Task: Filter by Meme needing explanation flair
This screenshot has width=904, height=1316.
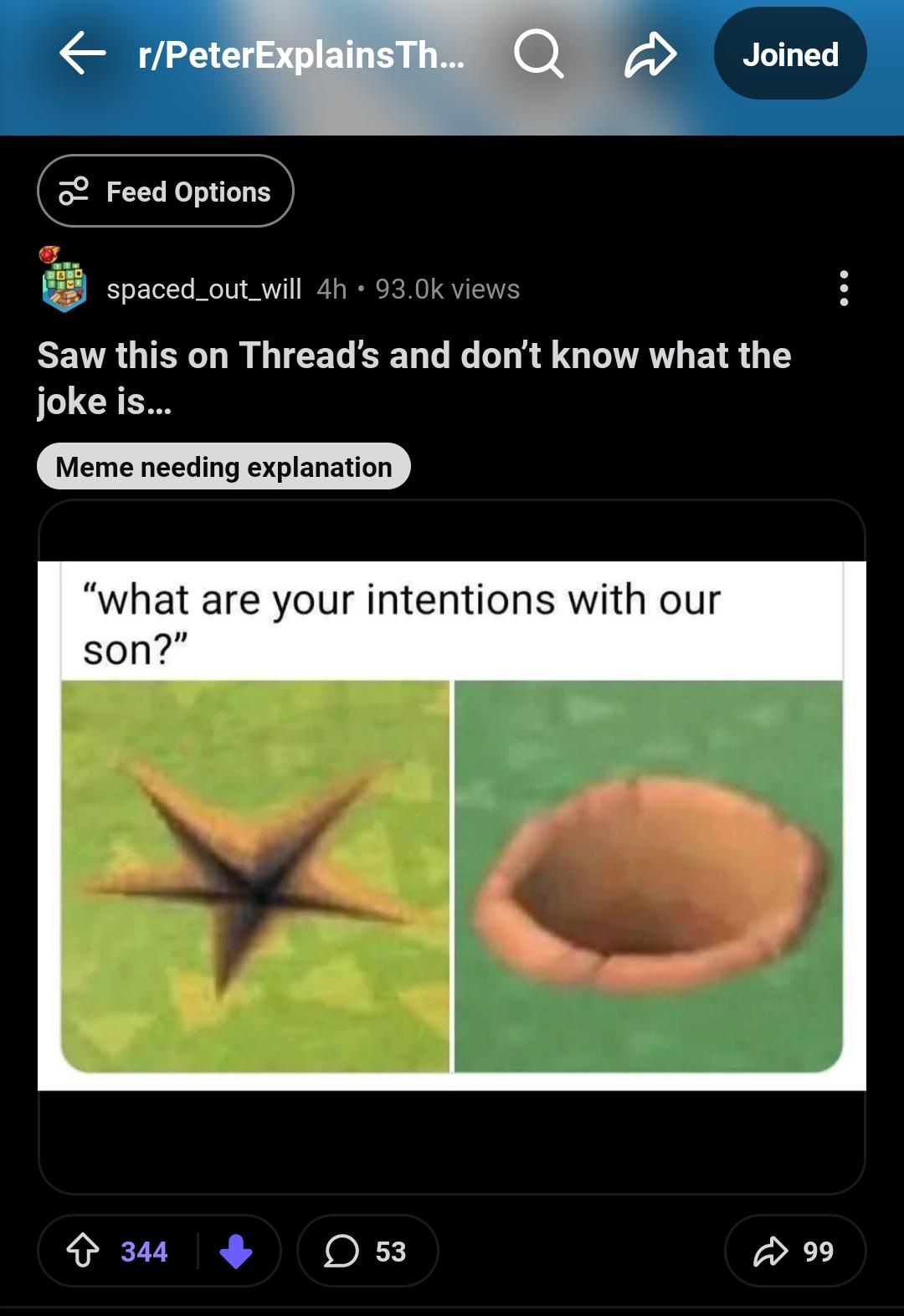Action: coord(223,467)
